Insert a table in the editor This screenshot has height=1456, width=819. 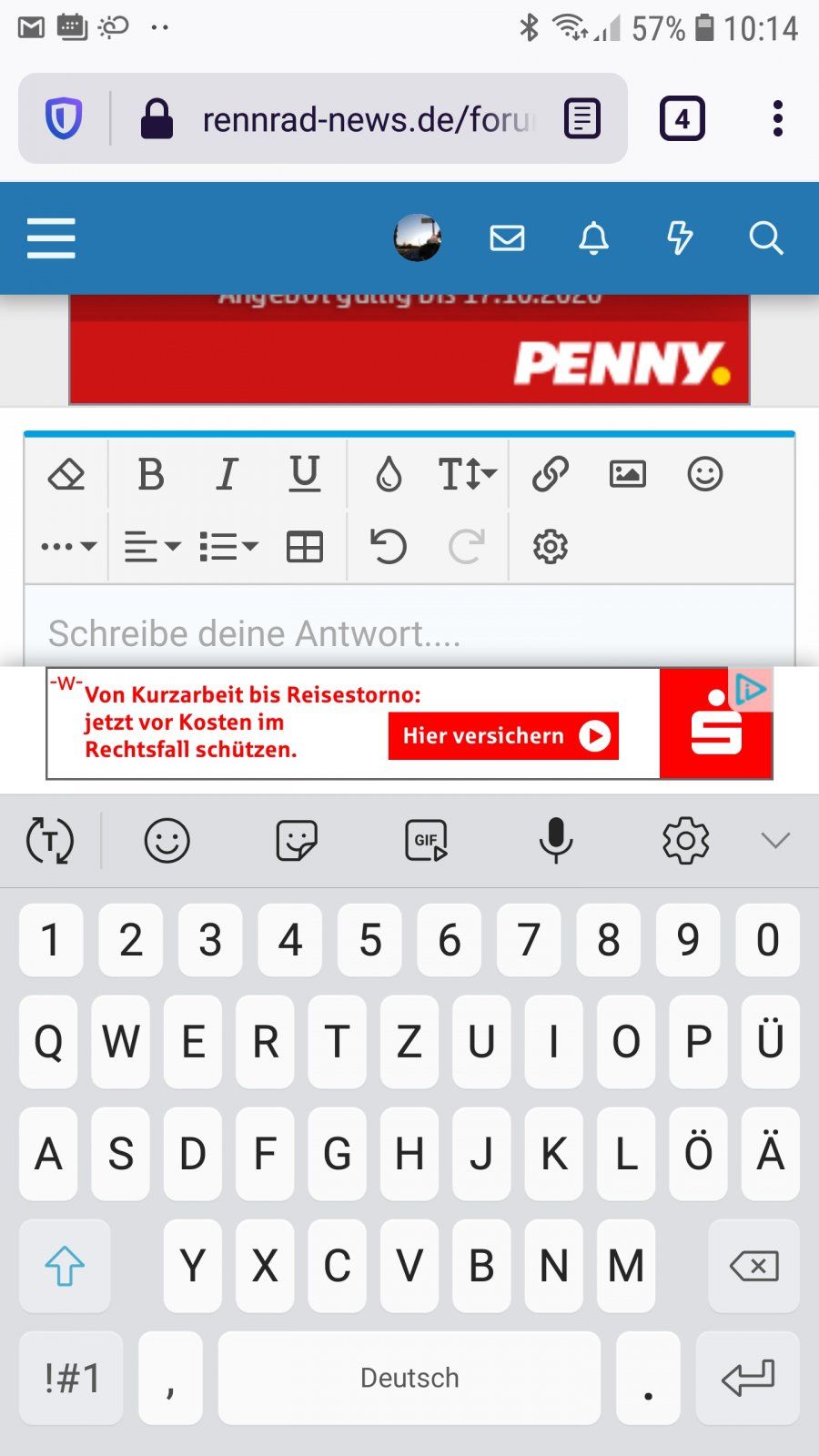pyautogui.click(x=304, y=547)
